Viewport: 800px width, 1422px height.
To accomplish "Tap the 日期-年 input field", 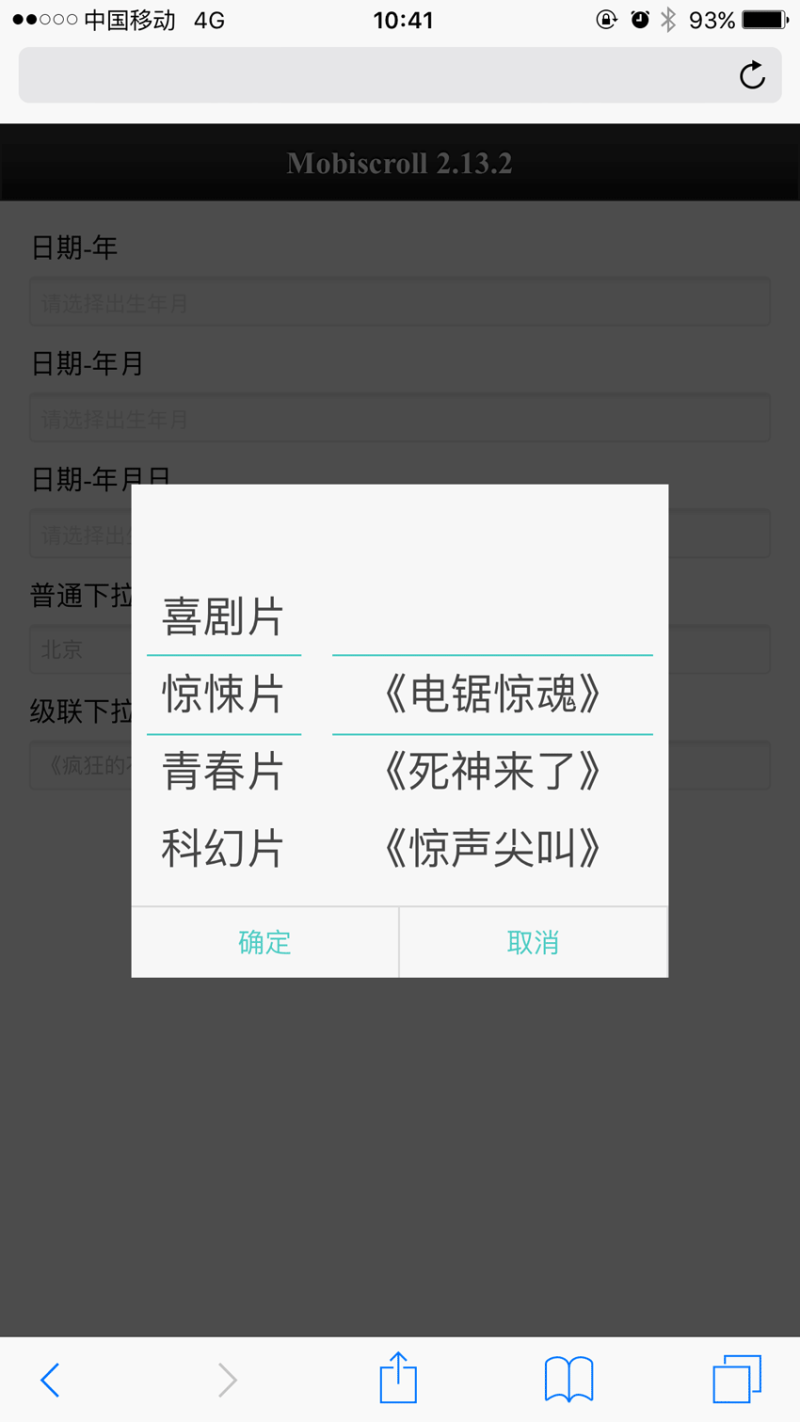I will click(x=398, y=301).
